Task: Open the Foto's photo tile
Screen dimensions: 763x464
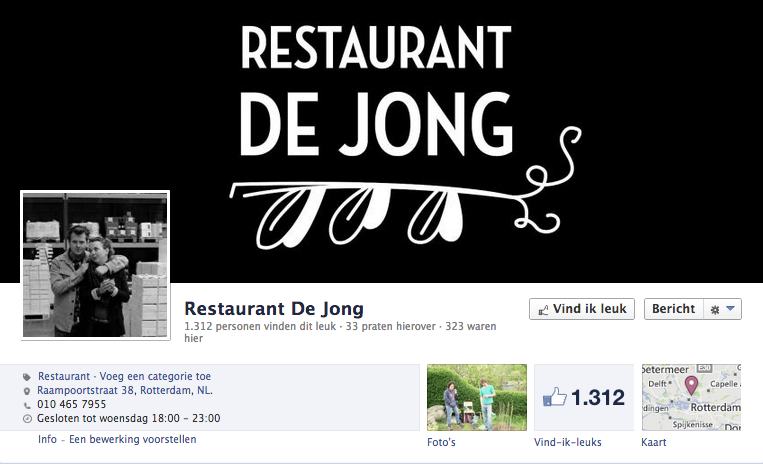Action: pos(477,398)
